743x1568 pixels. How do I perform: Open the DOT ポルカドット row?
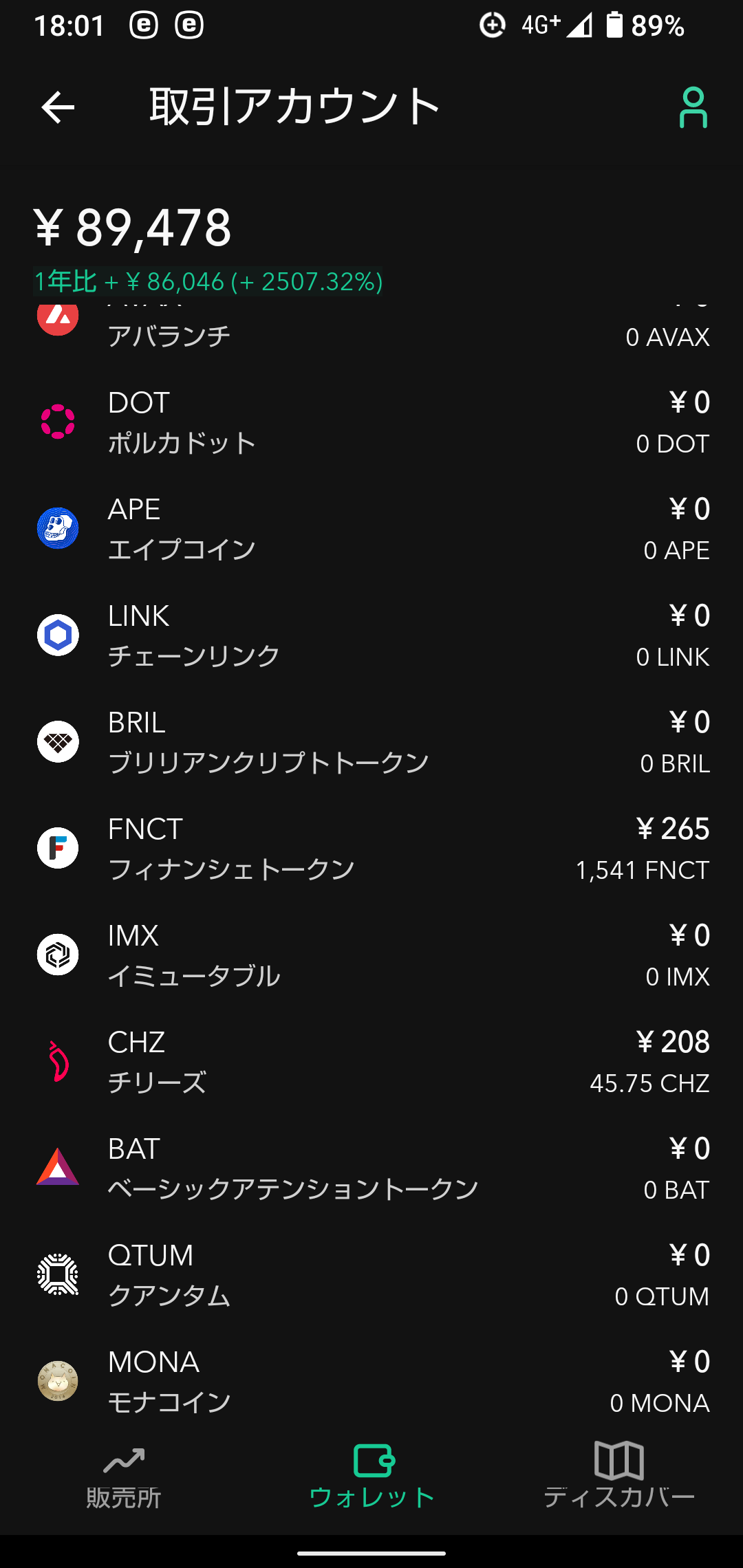click(x=371, y=422)
